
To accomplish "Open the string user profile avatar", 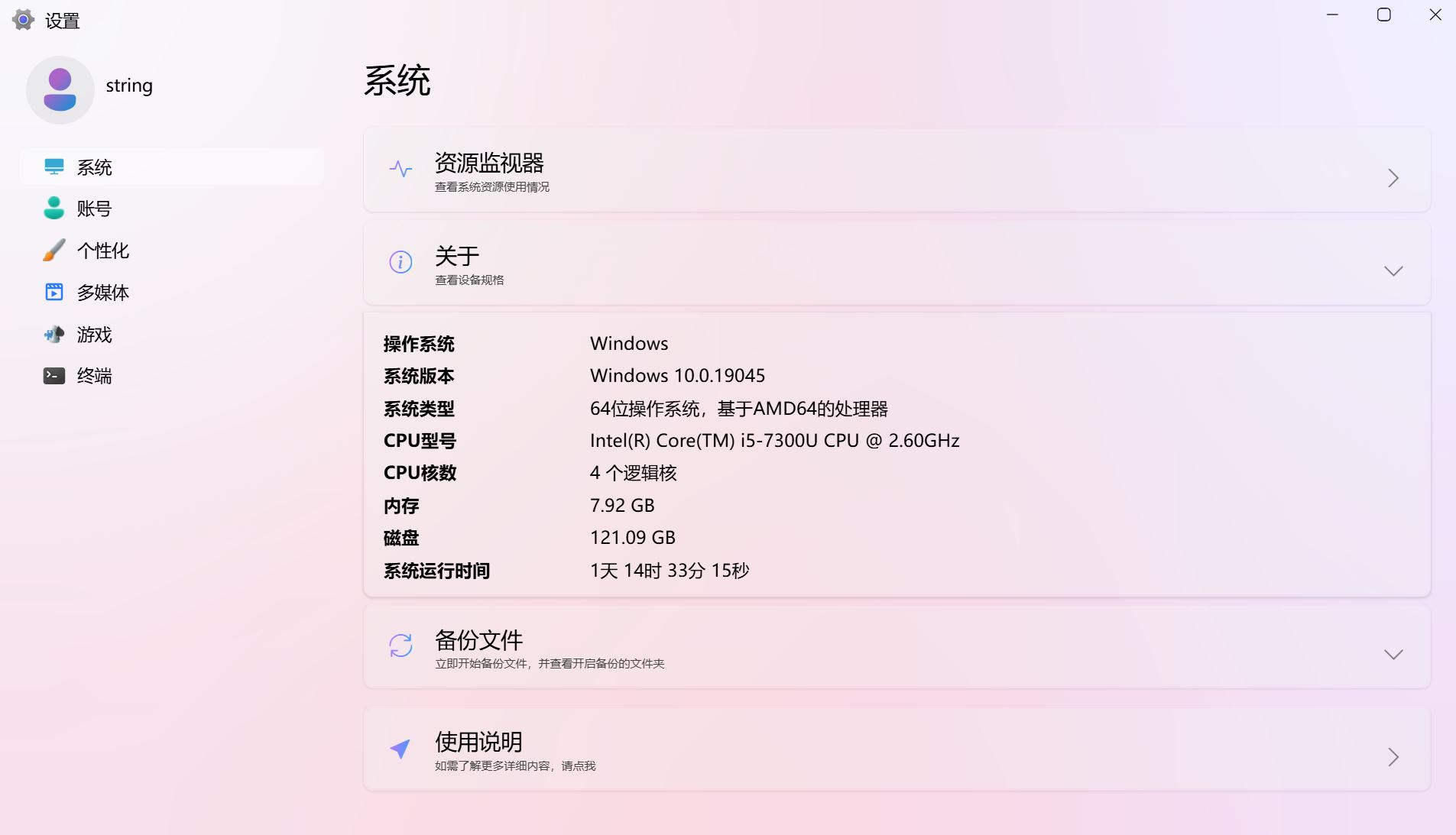I will [60, 90].
